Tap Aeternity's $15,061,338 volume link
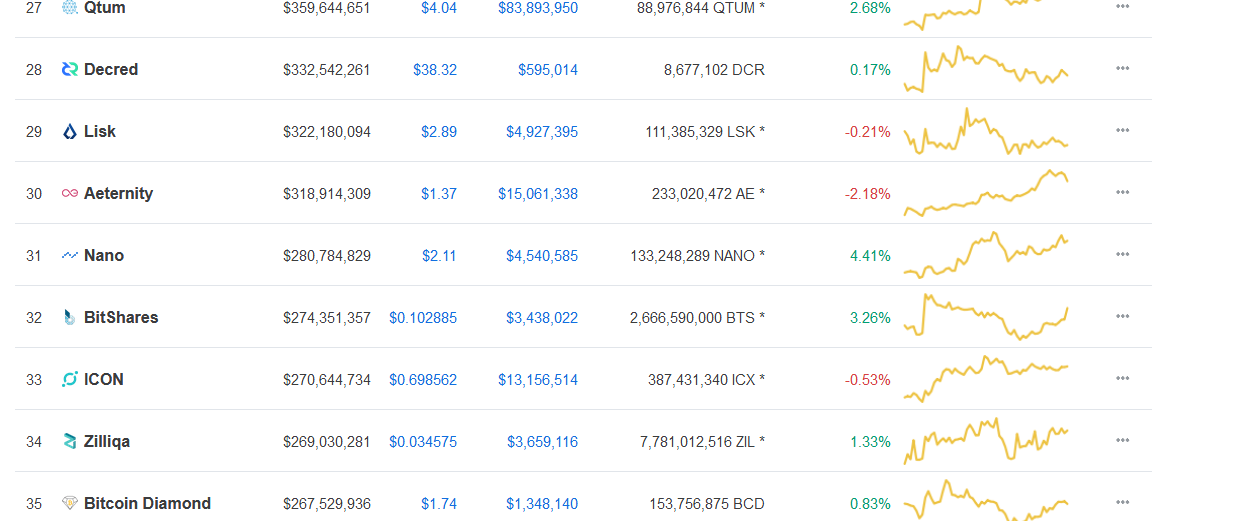Image resolution: width=1258 pixels, height=521 pixels. pos(538,194)
